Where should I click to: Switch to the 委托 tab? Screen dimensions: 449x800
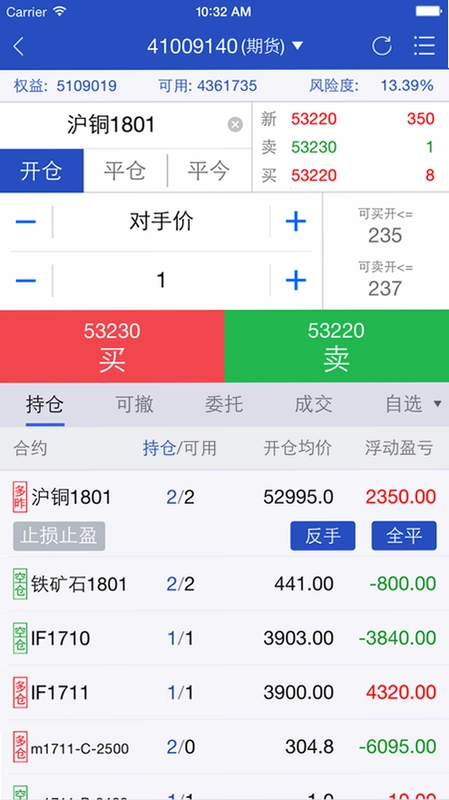tap(223, 405)
